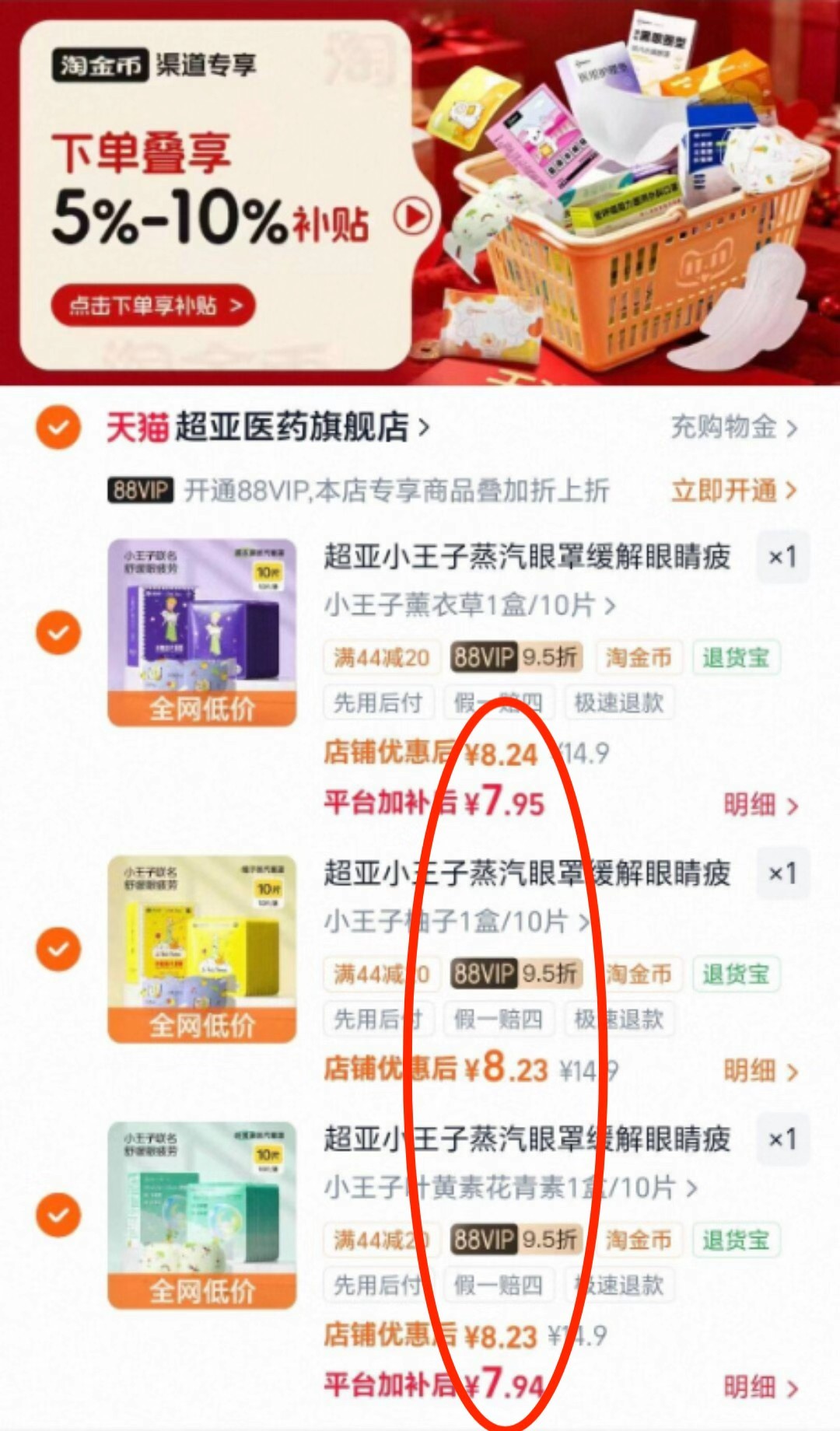Open the 小王子叶黄素花青素 product image
The height and width of the screenshot is (1431, 840).
click(202, 1215)
